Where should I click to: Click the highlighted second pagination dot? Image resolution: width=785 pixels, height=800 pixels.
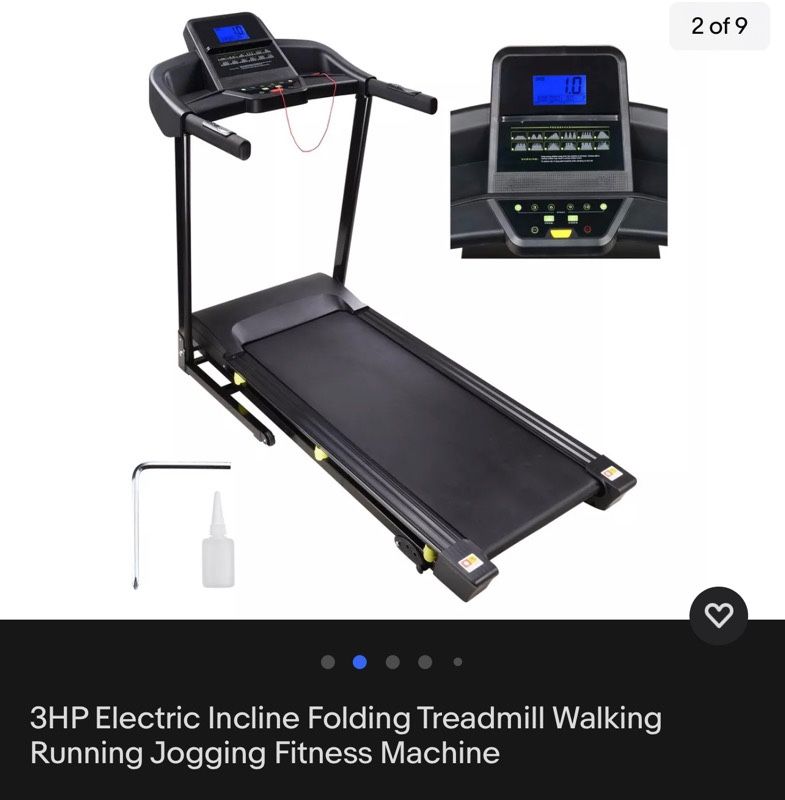click(x=360, y=659)
